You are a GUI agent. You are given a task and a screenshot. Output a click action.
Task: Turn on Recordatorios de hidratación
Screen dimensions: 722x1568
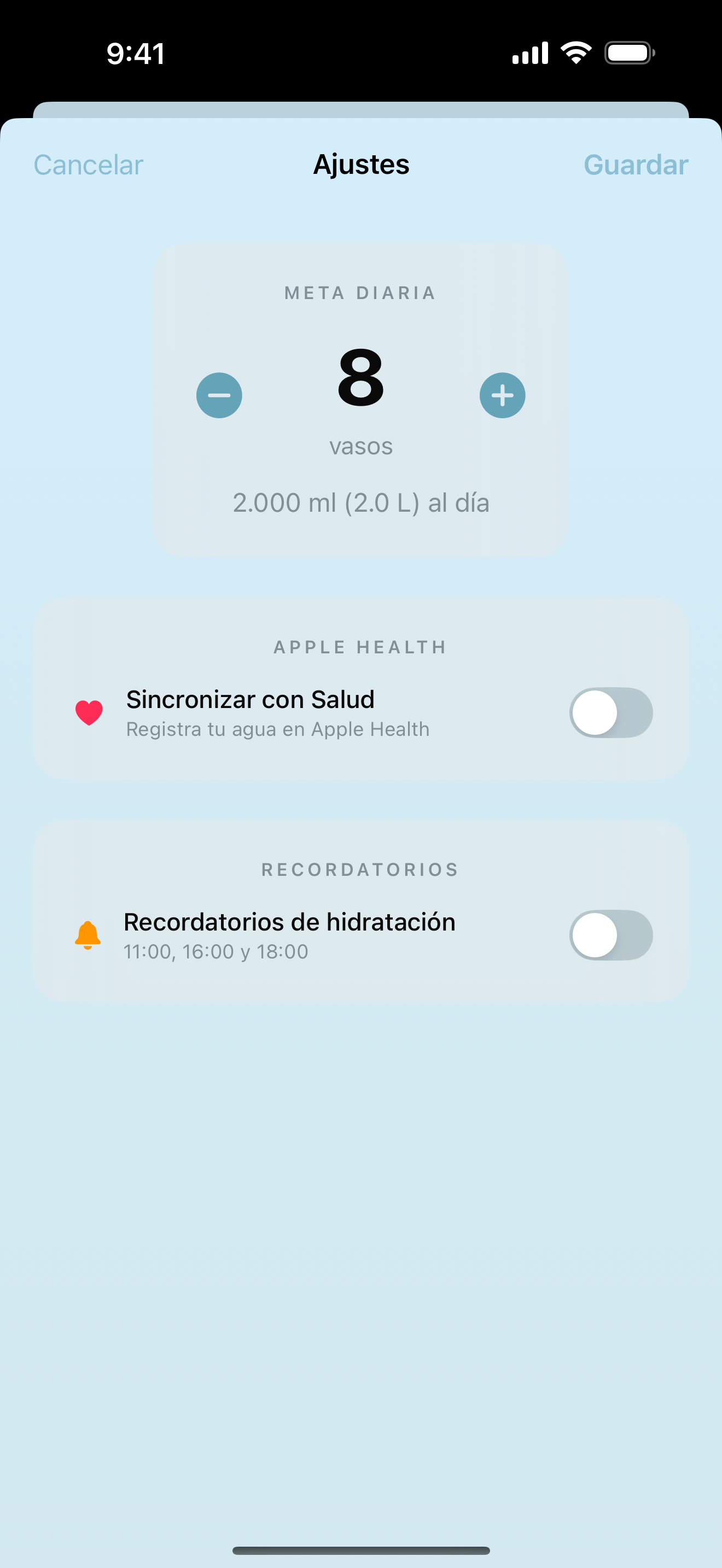pyautogui.click(x=610, y=935)
